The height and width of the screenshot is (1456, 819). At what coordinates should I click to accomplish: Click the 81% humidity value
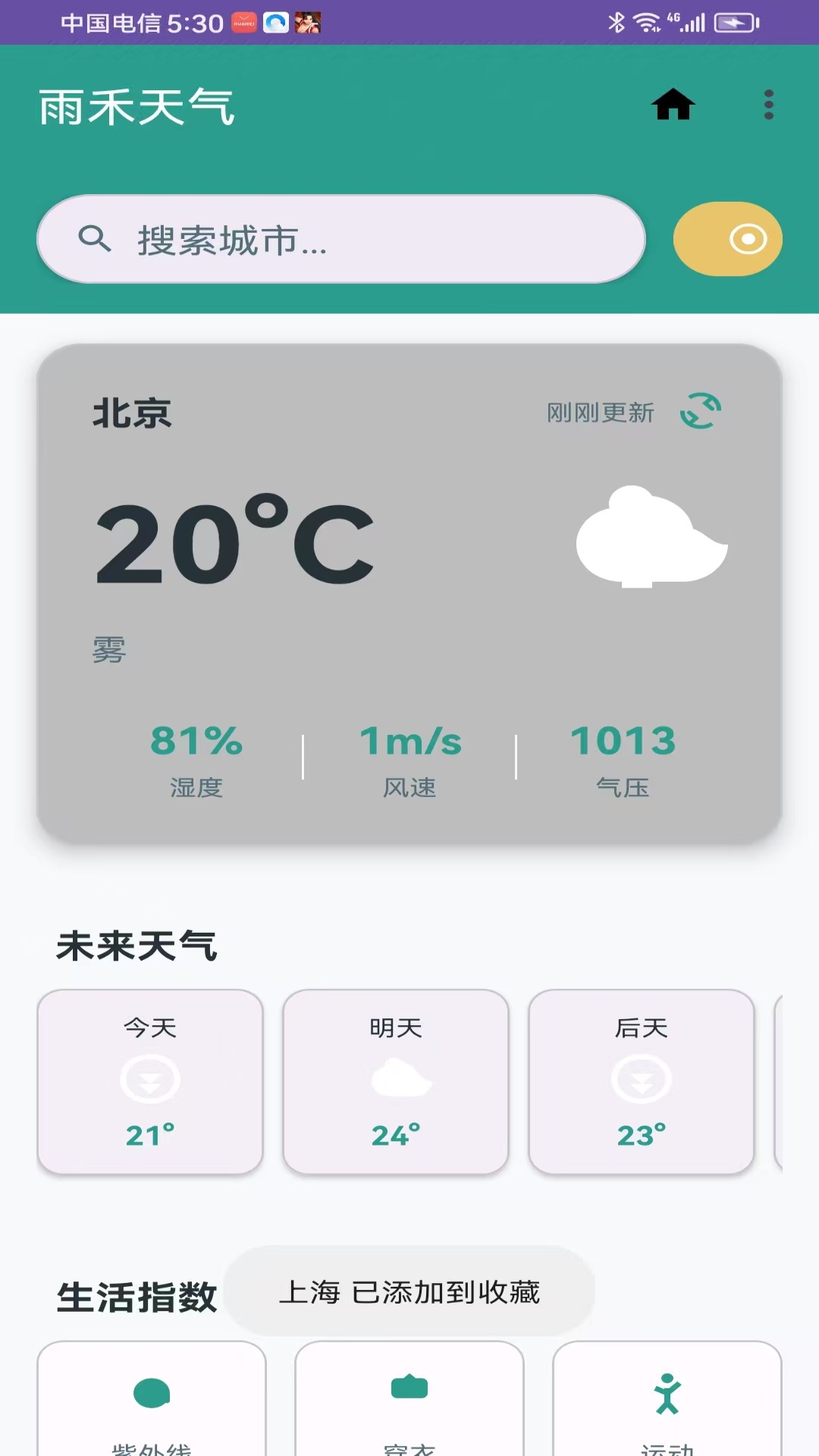(196, 741)
